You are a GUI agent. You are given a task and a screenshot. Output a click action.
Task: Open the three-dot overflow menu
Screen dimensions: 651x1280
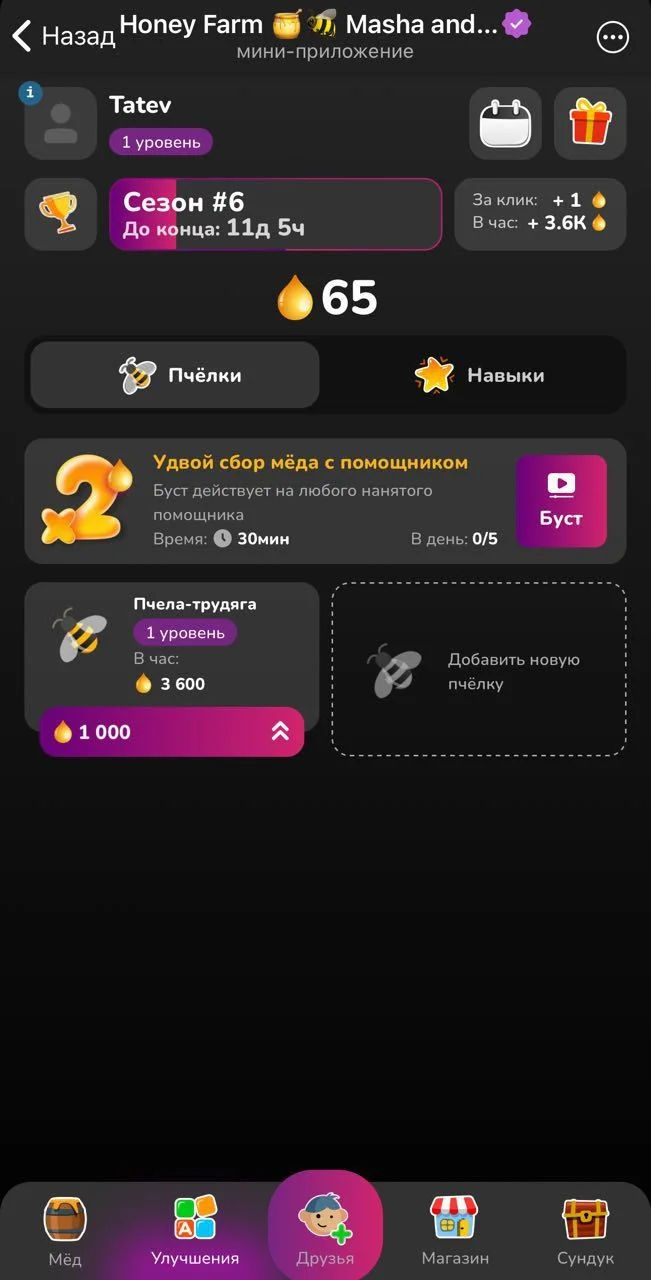tap(612, 38)
